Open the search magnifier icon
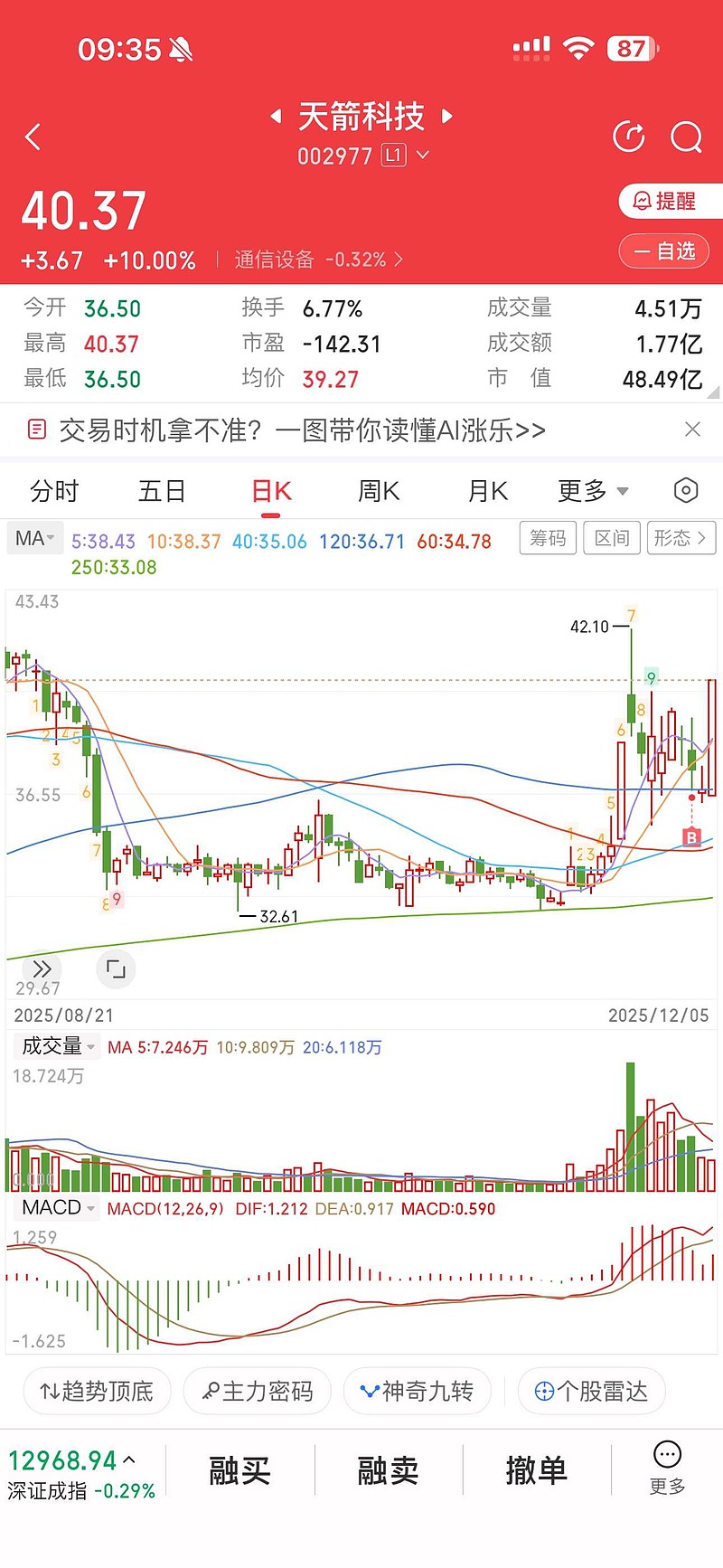723x1568 pixels. tap(686, 137)
